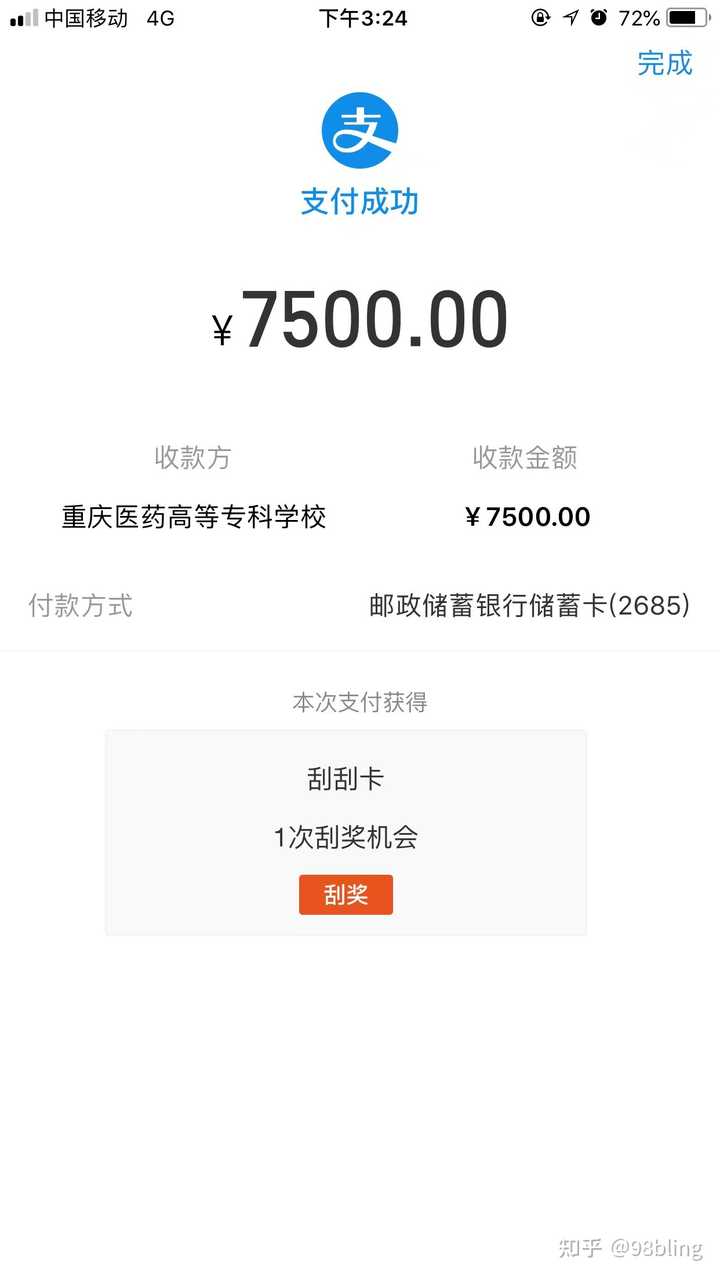Tap 完成 to finish the payment
The height and width of the screenshot is (1280, 720).
[664, 63]
